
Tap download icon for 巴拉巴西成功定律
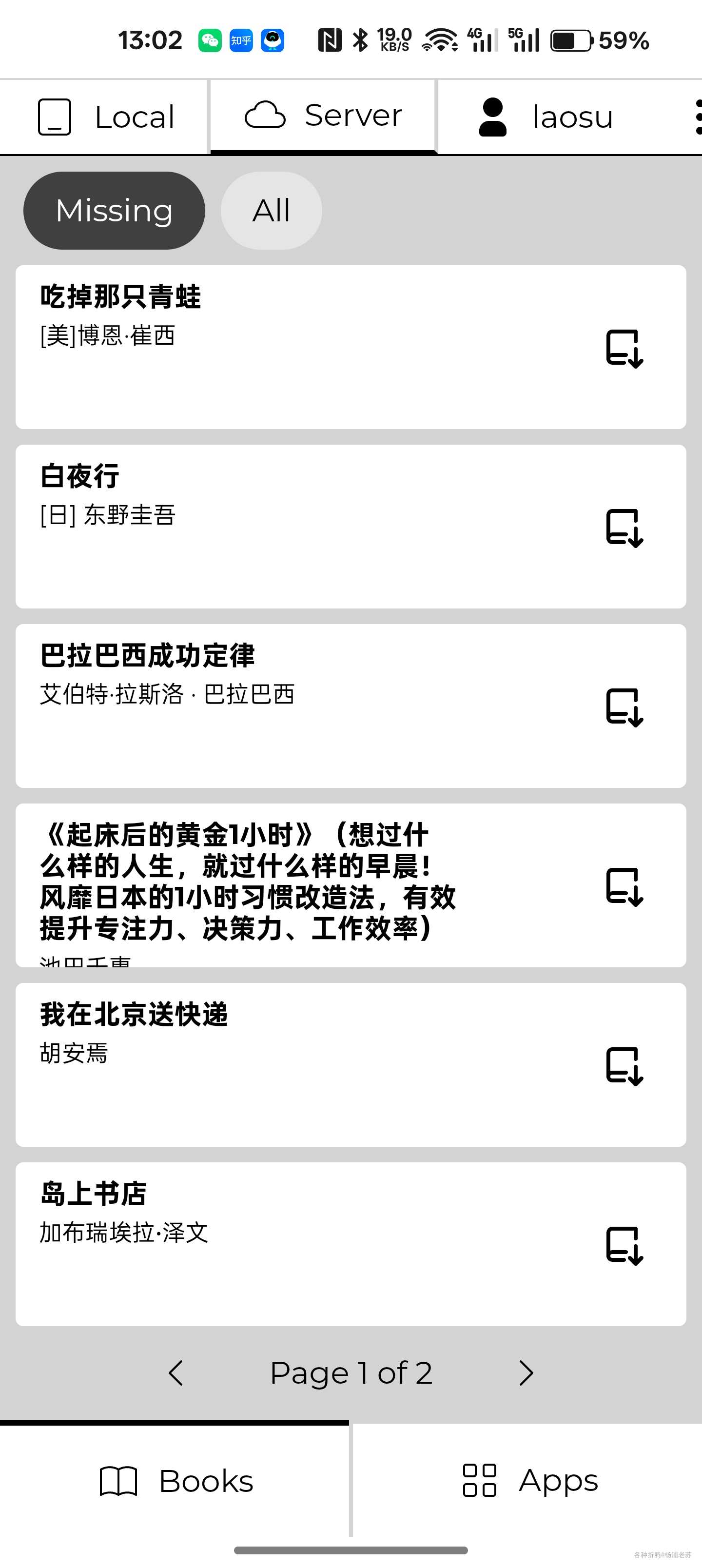click(x=624, y=707)
